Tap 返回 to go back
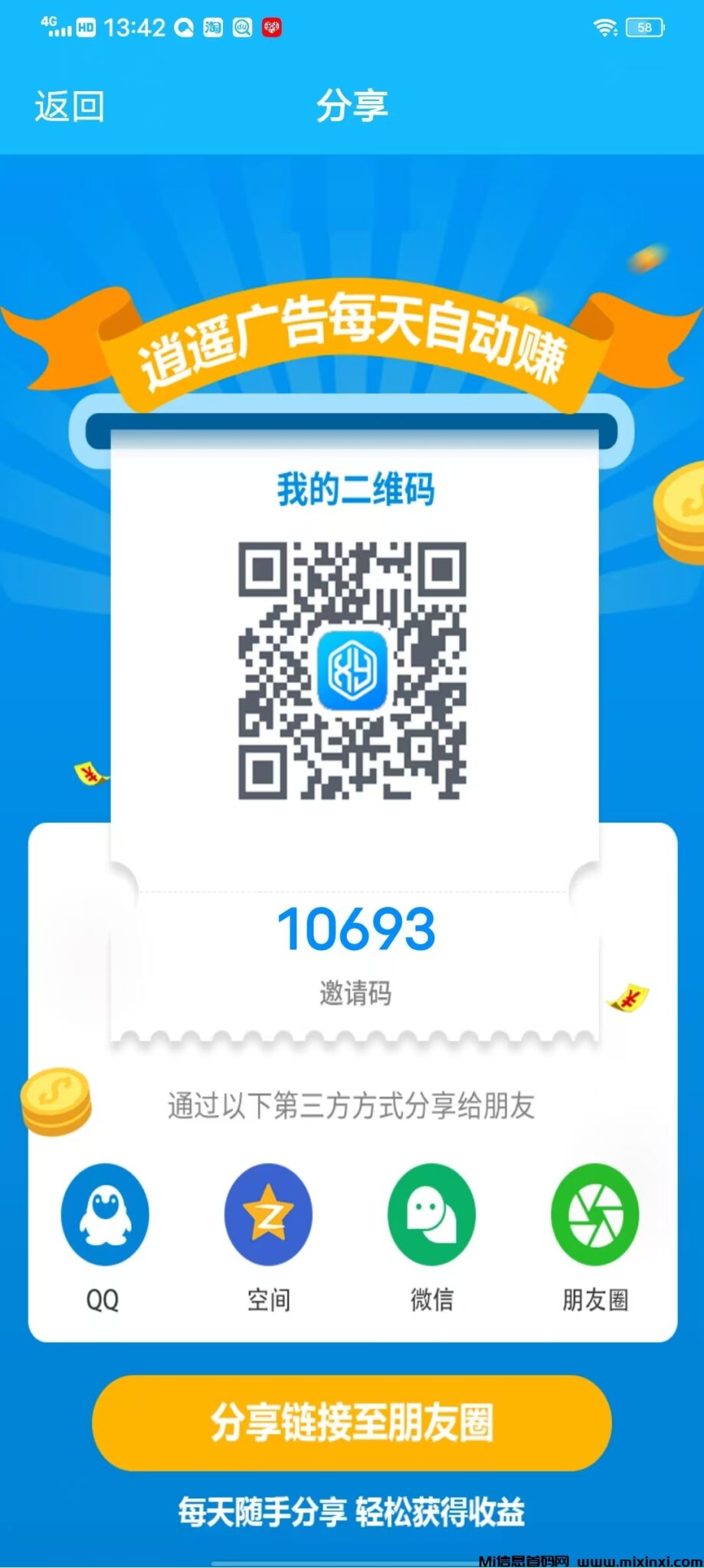 pos(69,106)
